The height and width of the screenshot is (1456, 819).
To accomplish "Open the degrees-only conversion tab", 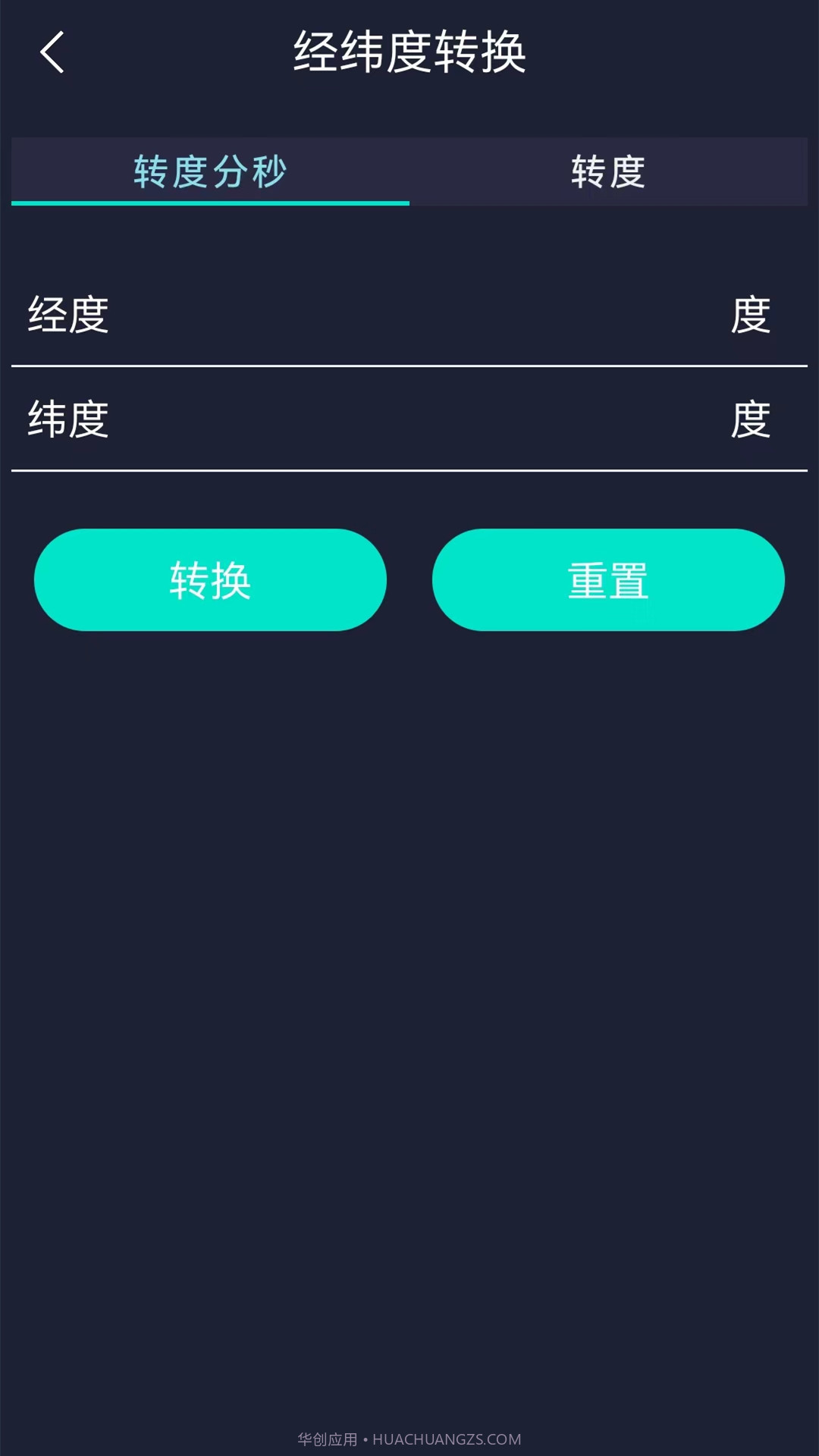I will pyautogui.click(x=607, y=173).
